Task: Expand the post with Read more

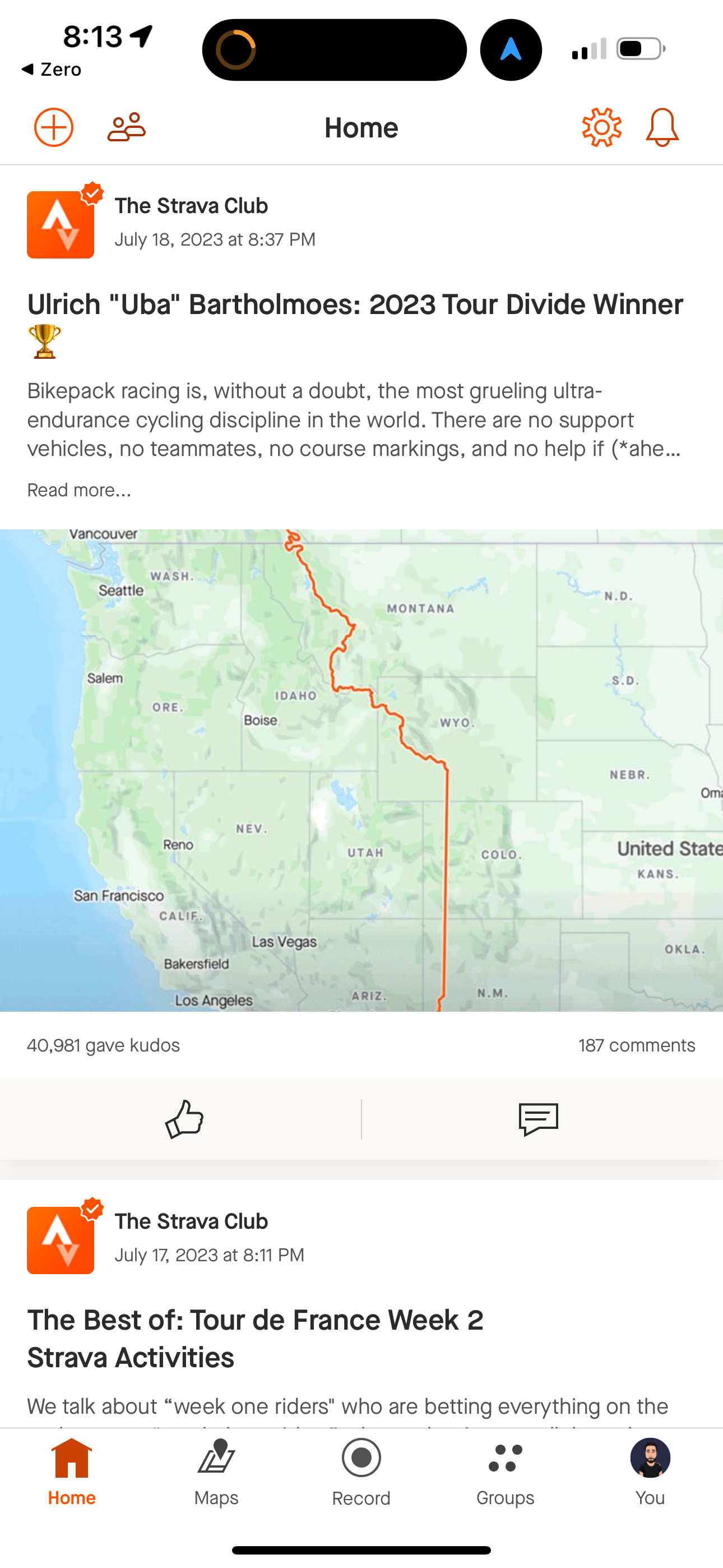Action: tap(78, 489)
